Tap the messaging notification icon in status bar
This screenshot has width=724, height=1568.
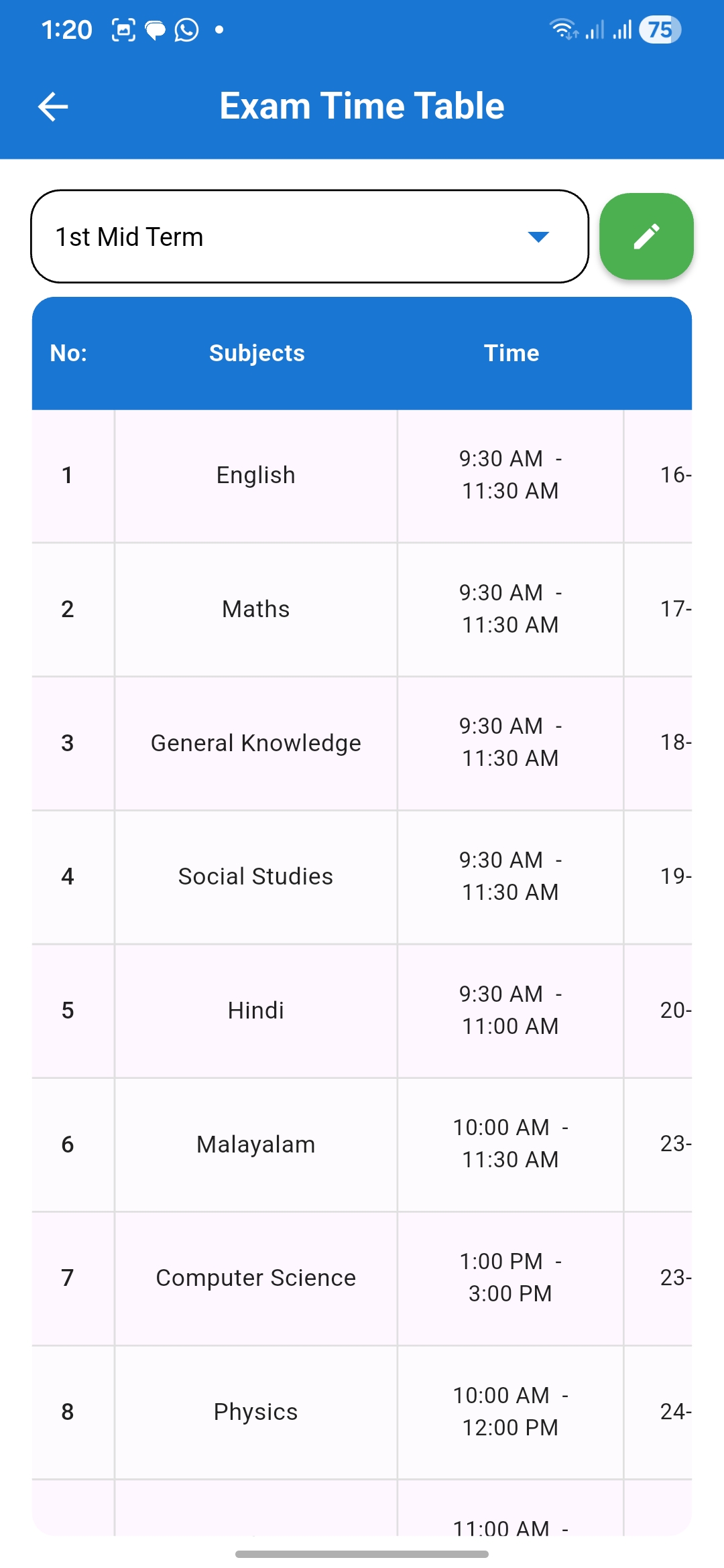tap(156, 29)
